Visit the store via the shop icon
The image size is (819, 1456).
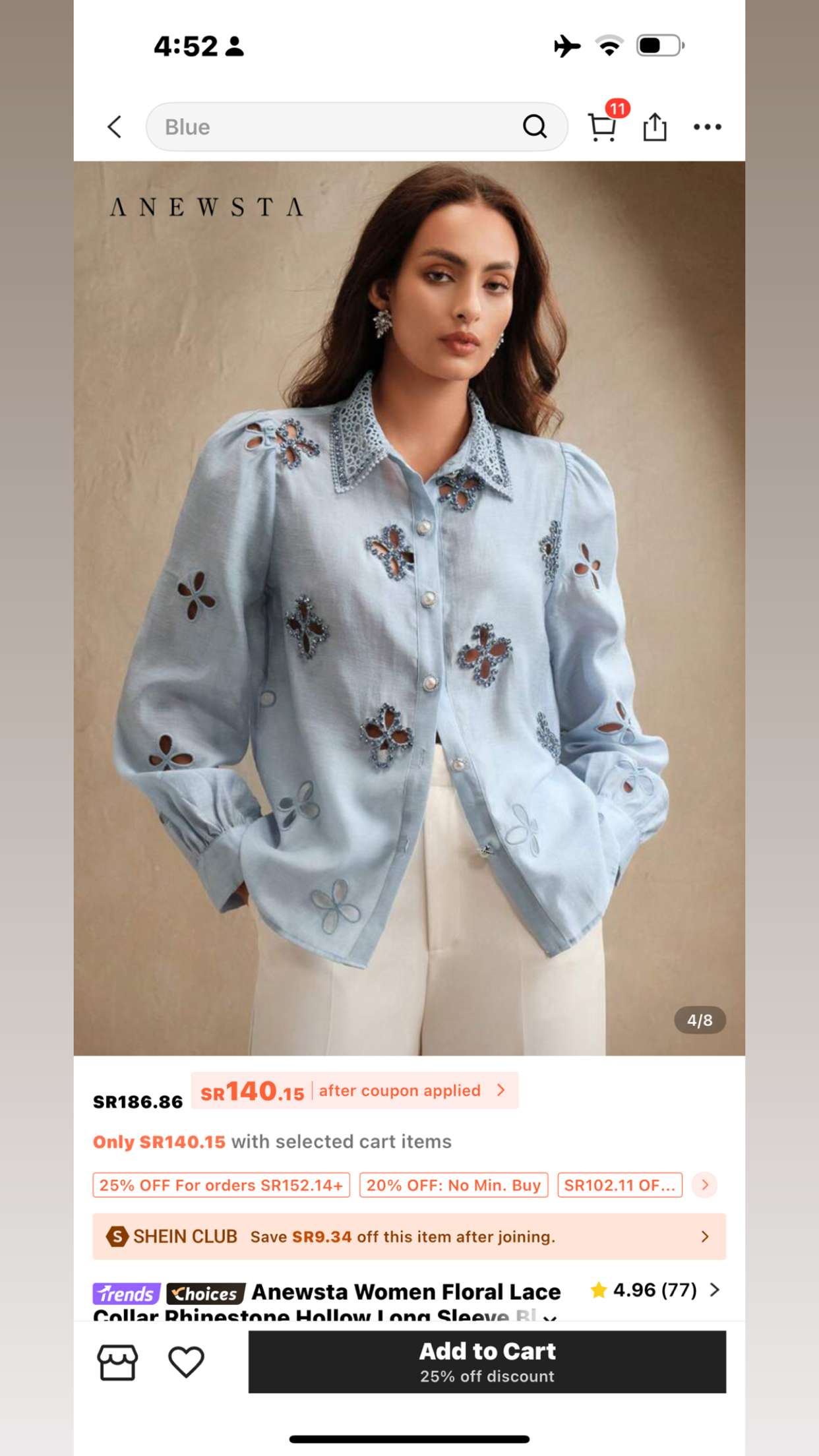click(117, 1362)
